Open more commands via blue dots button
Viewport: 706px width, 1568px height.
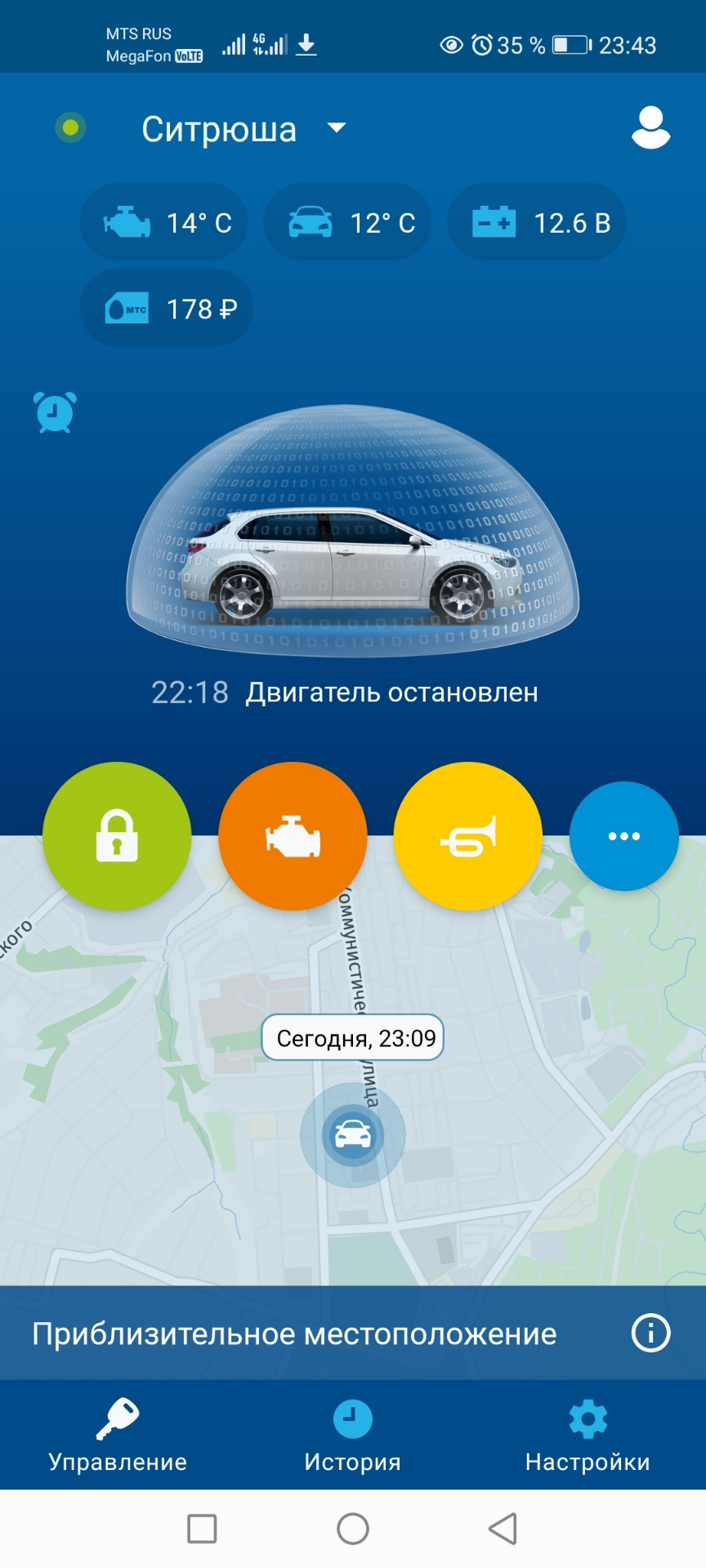(623, 835)
